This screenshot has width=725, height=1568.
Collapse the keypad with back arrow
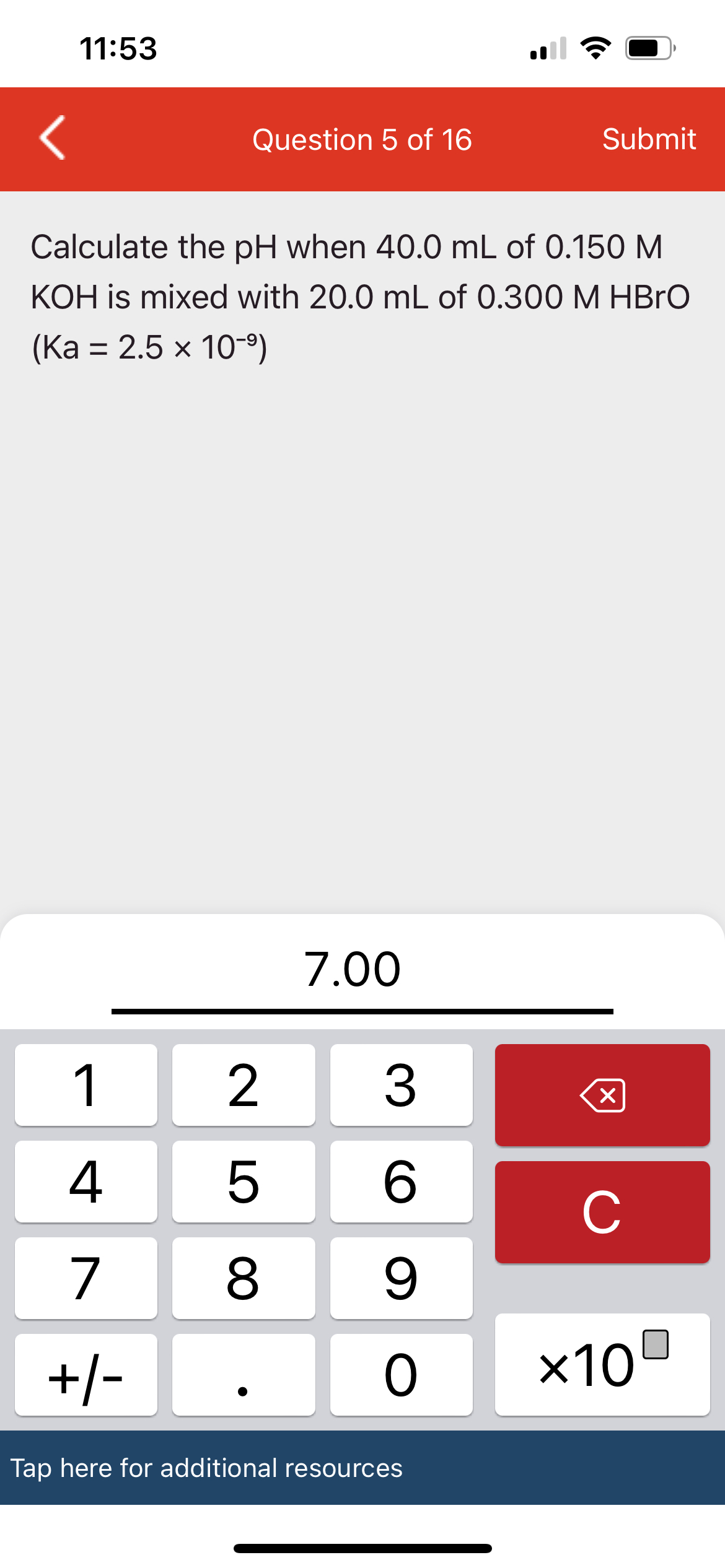click(x=51, y=139)
